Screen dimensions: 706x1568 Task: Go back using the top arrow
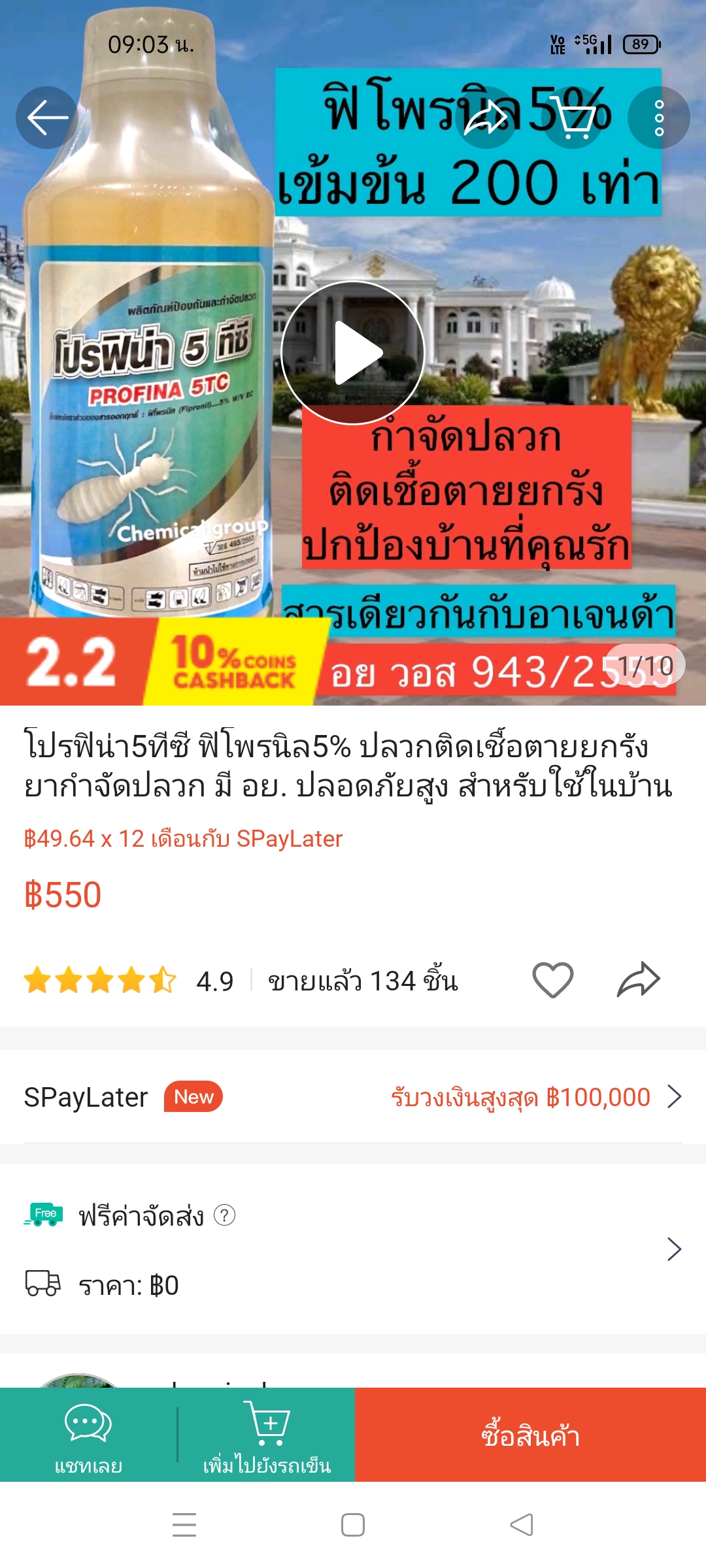tap(47, 118)
